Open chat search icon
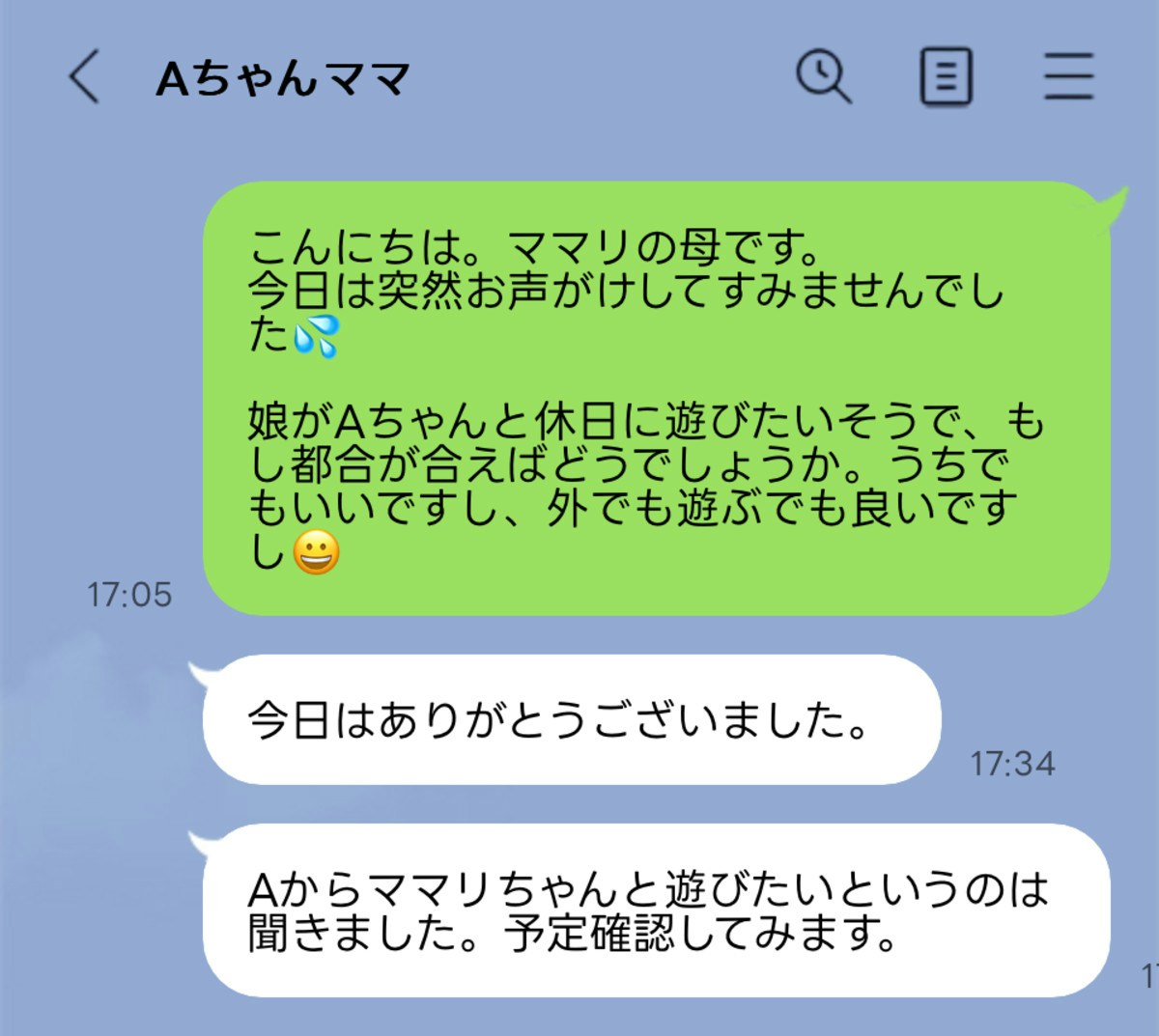 [823, 76]
